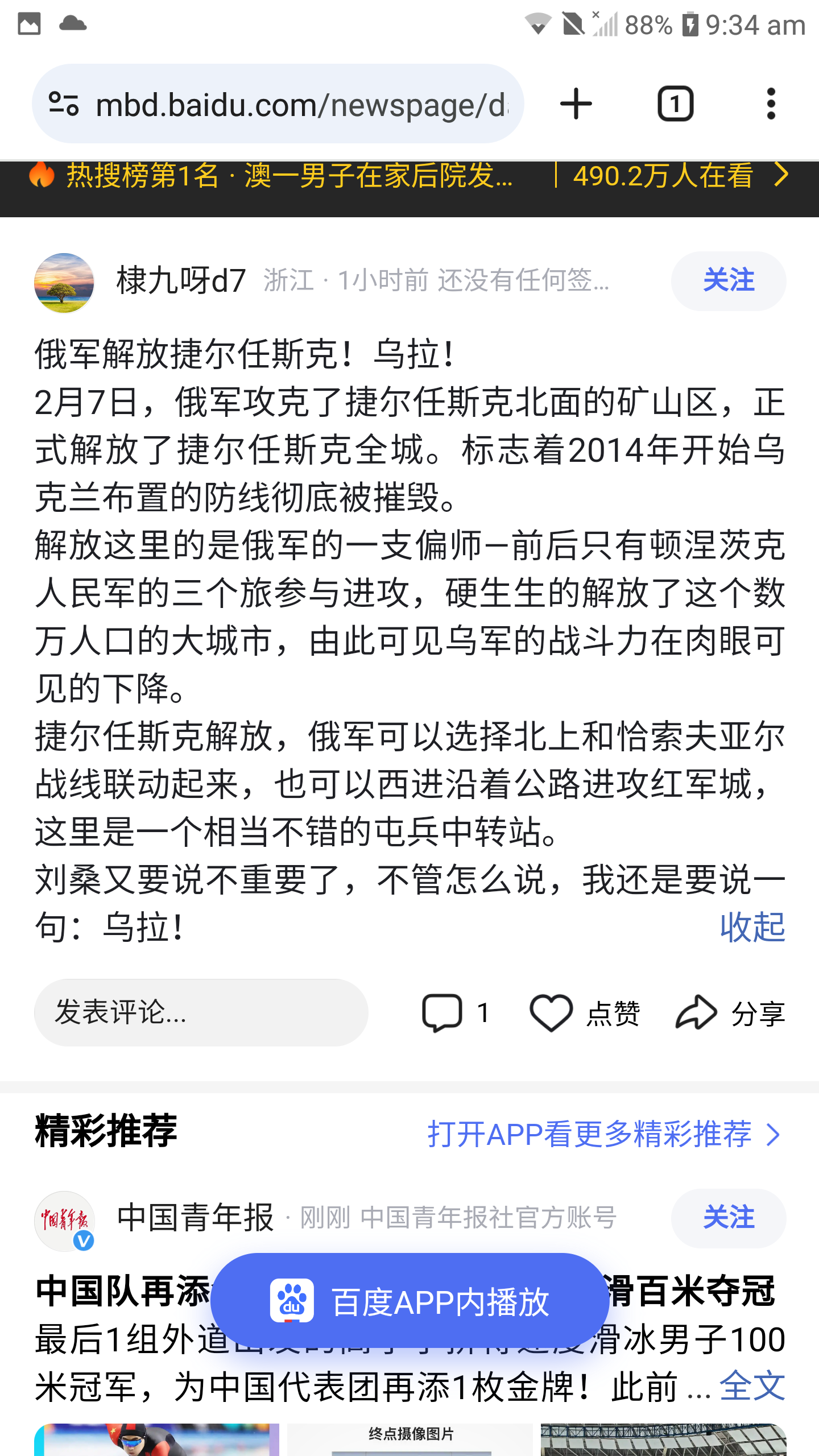Screen dimensions: 819x1456
Task: Follow the user 棣九呀d7
Action: coord(729,281)
